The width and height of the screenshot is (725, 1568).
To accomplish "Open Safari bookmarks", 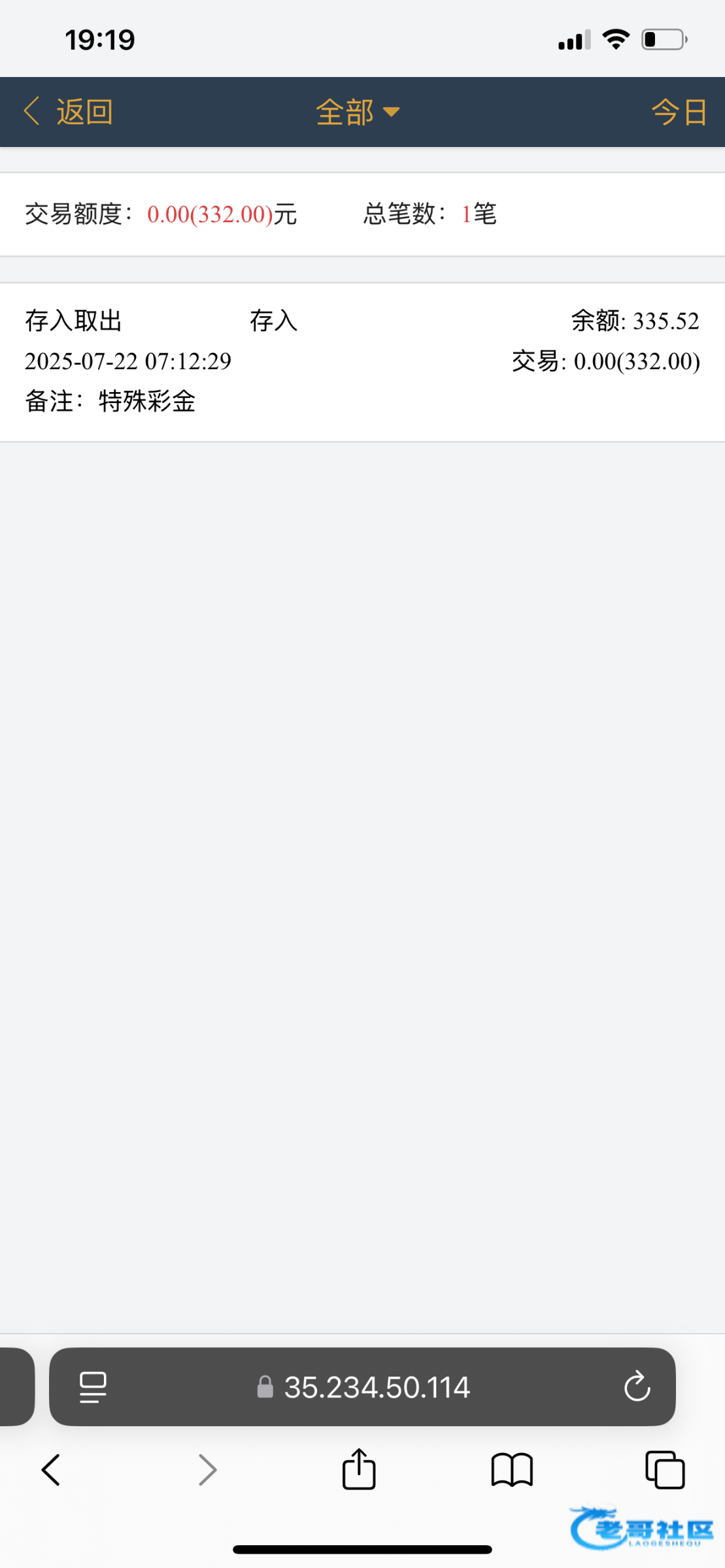I will click(x=512, y=1470).
